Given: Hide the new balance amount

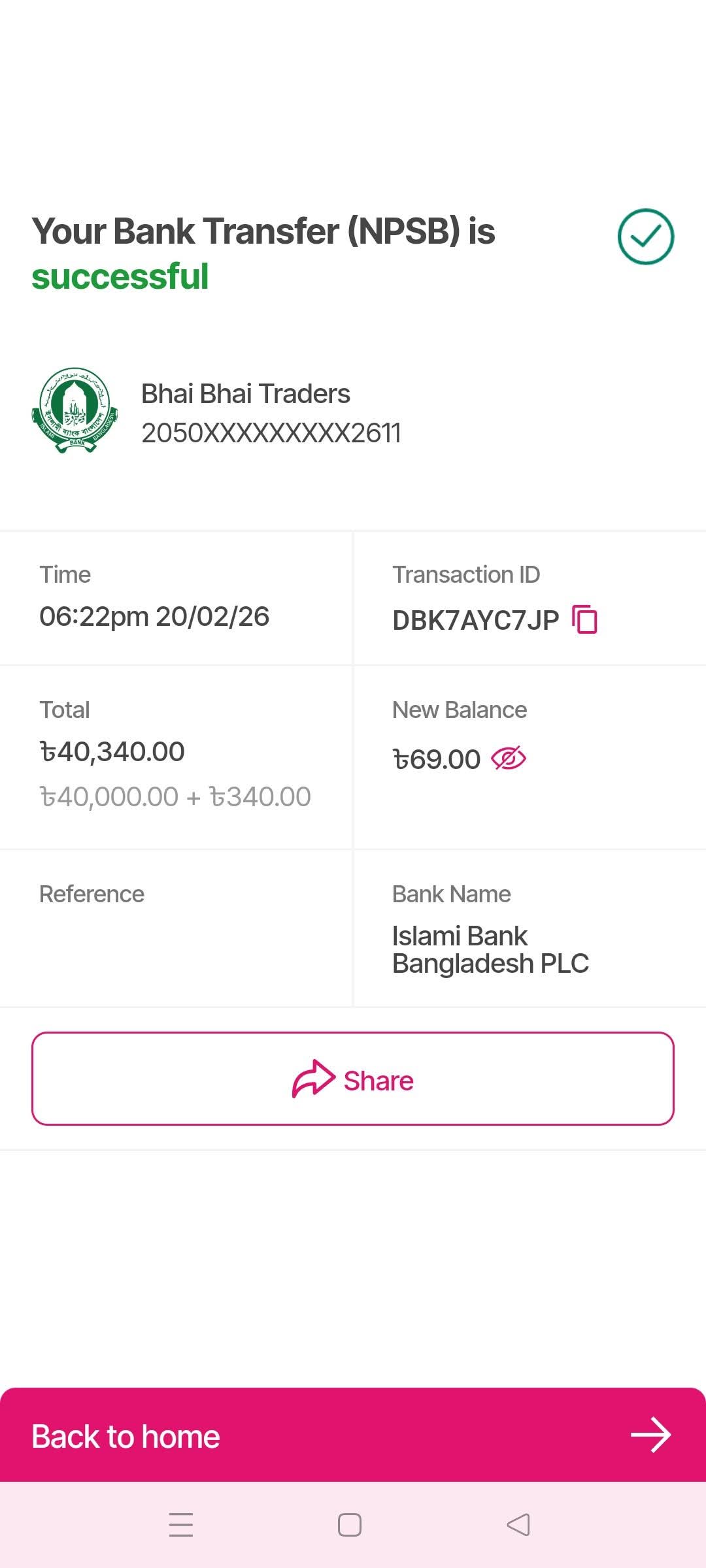Looking at the screenshot, I should pyautogui.click(x=509, y=759).
